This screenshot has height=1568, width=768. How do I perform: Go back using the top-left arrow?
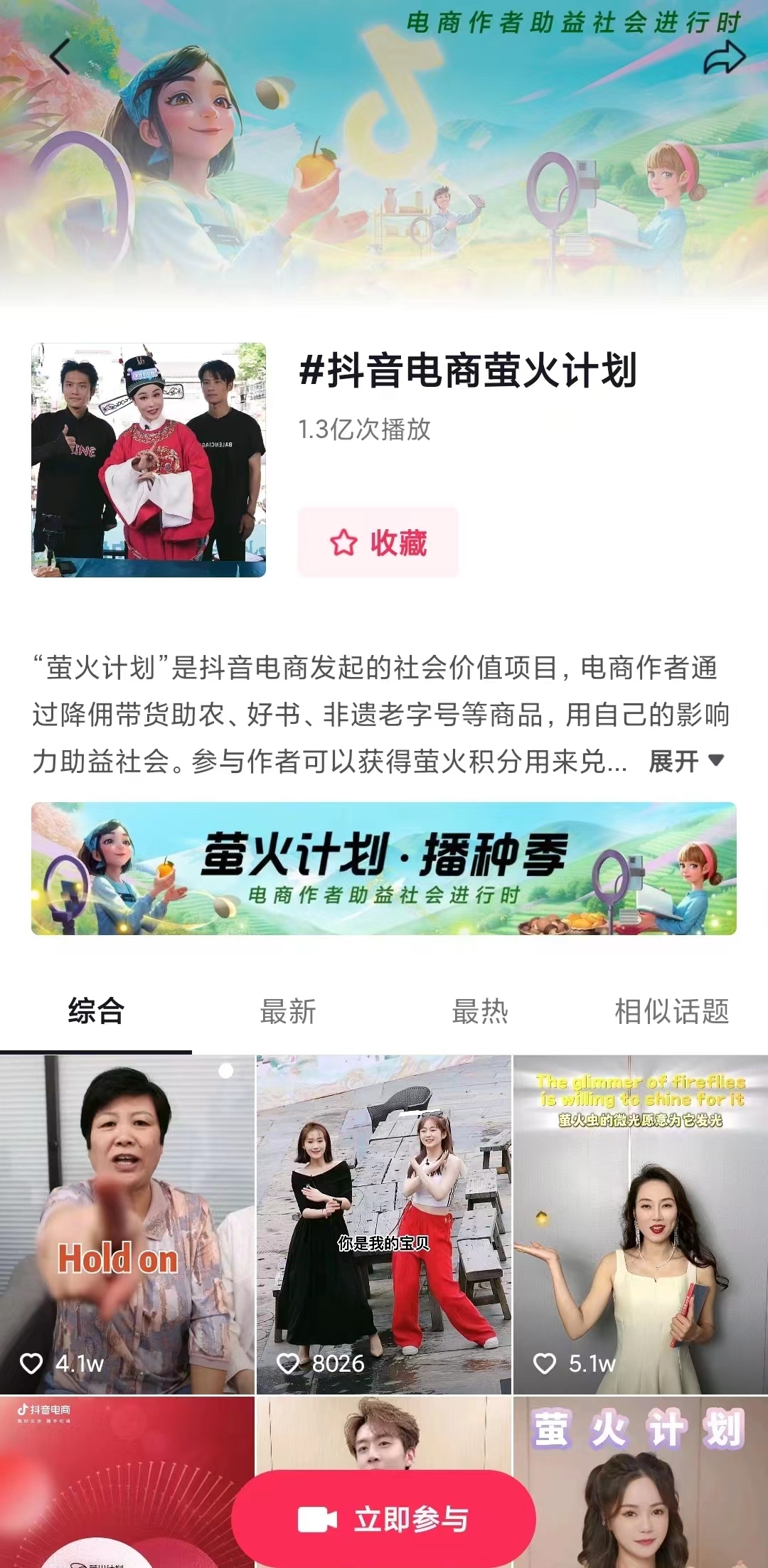60,57
